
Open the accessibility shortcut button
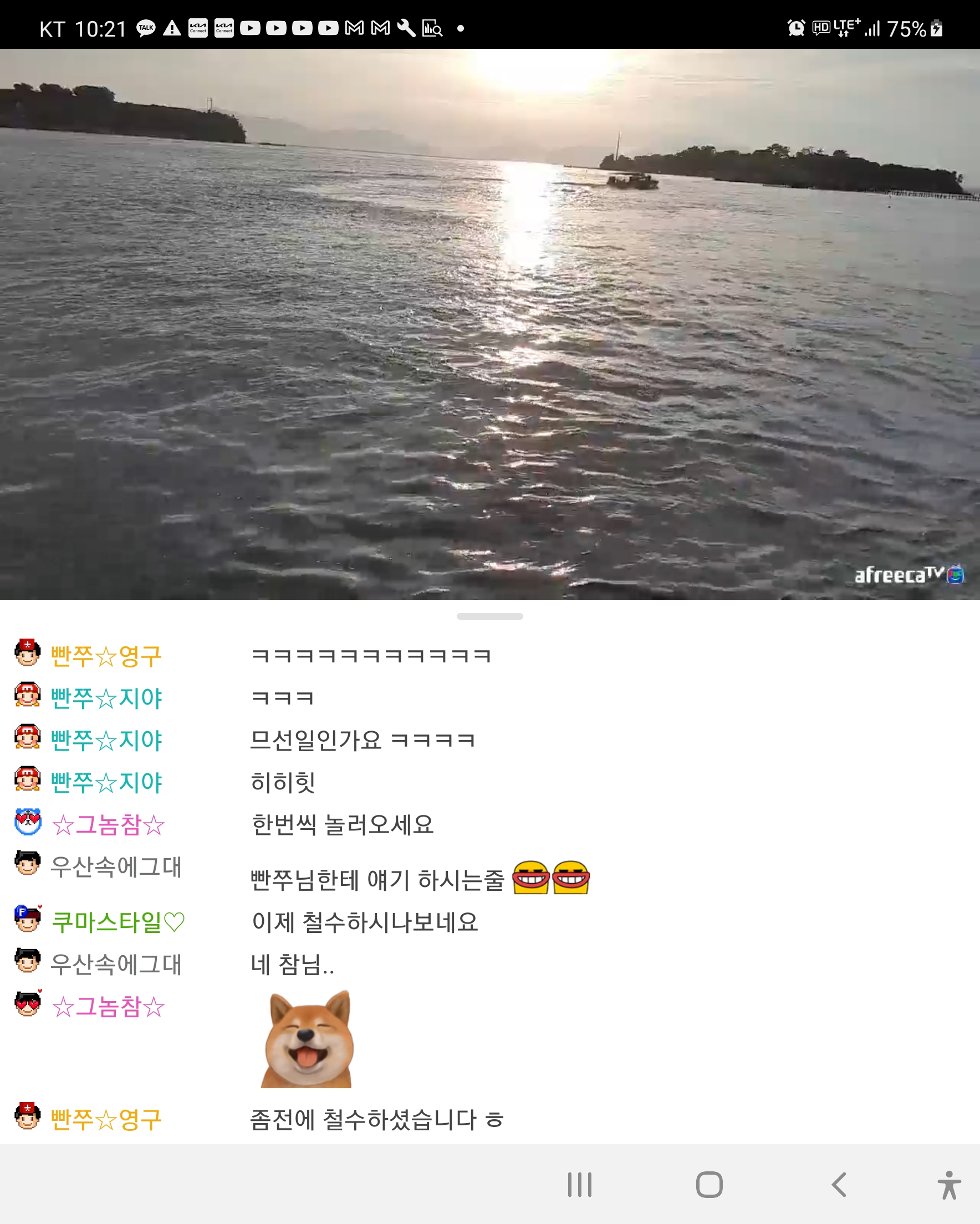pyautogui.click(x=949, y=1185)
